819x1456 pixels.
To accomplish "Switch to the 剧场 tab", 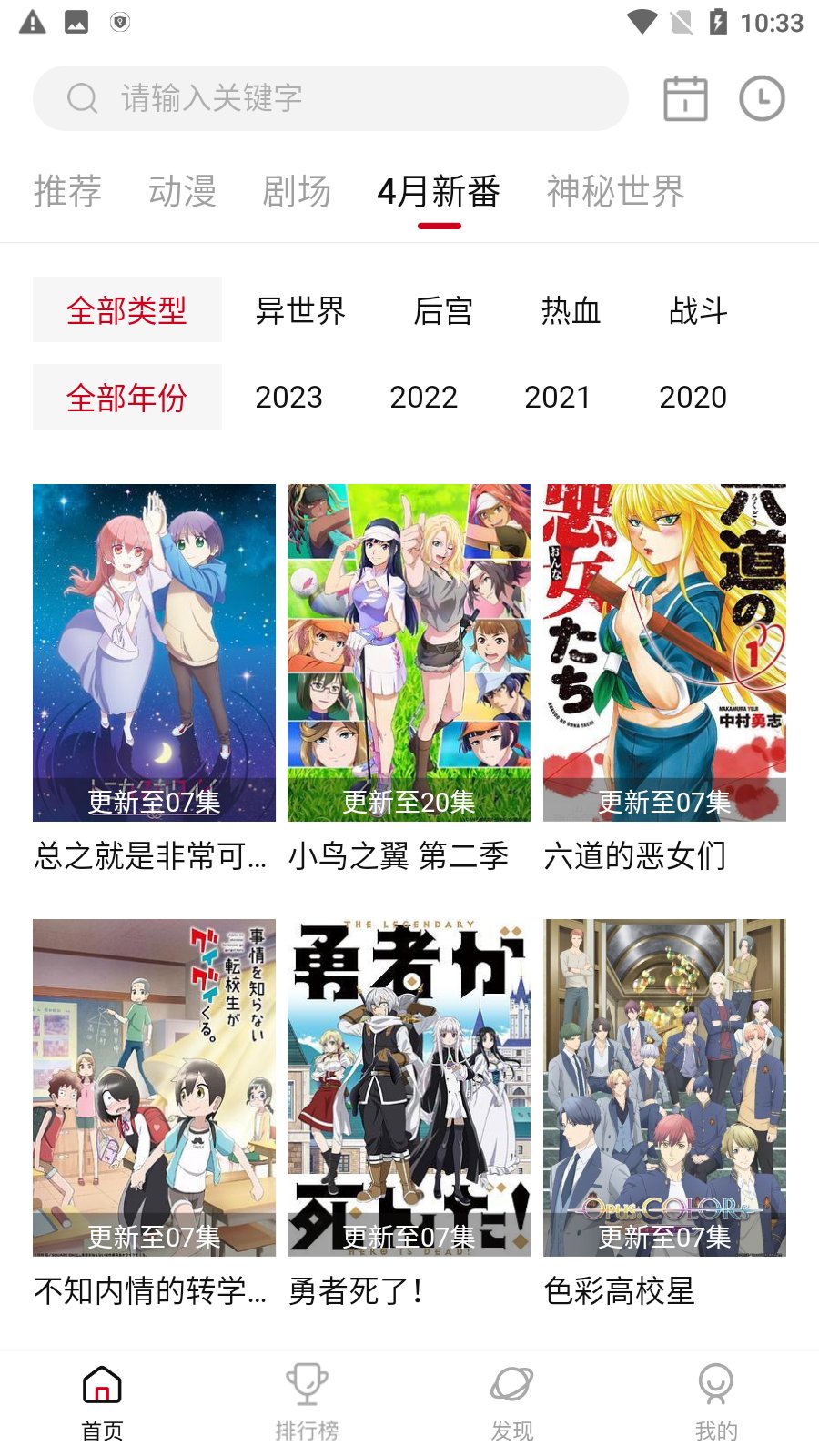I will tap(297, 192).
